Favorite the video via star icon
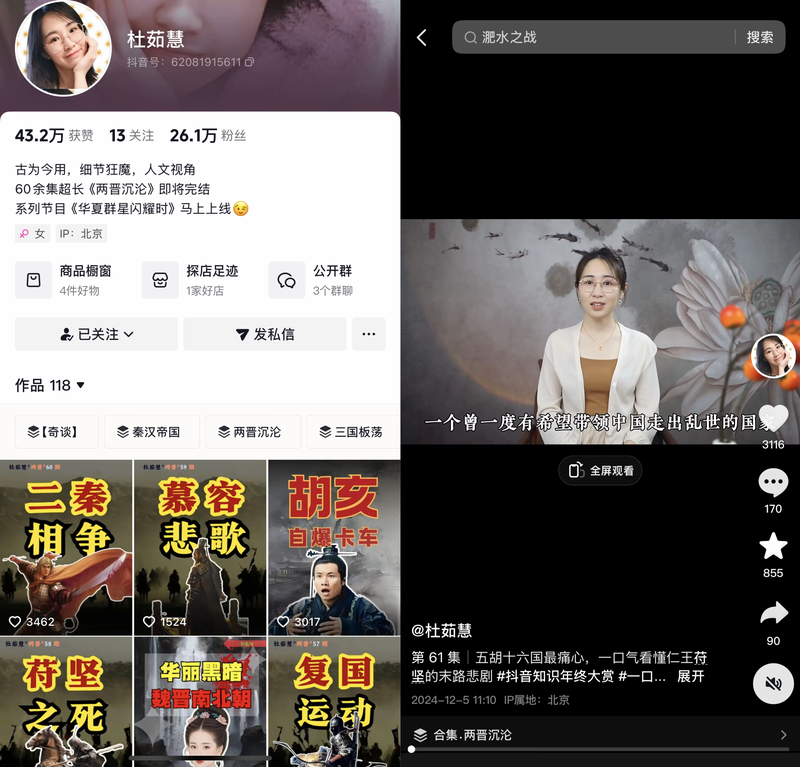This screenshot has width=800, height=767. point(773,546)
